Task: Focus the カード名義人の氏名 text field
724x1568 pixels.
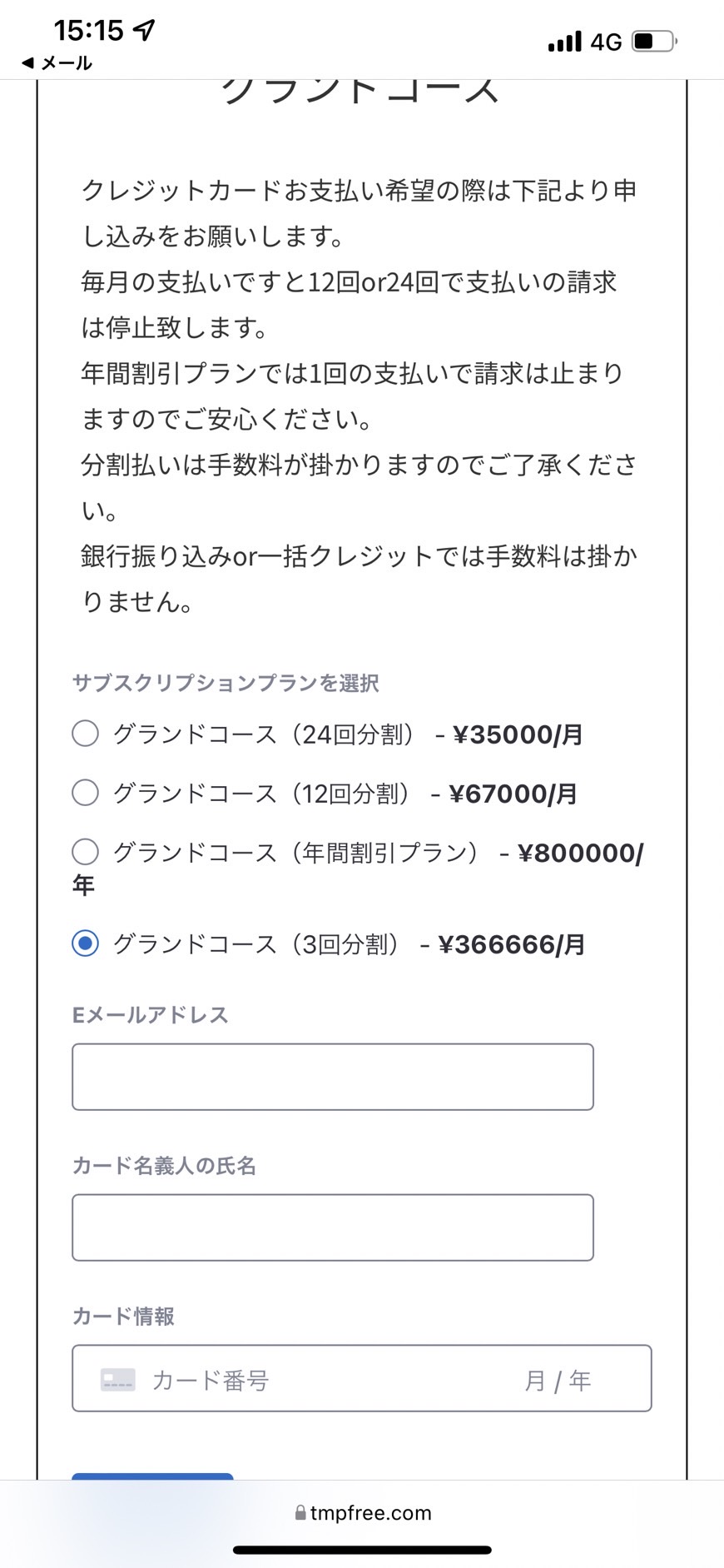Action: [333, 1227]
